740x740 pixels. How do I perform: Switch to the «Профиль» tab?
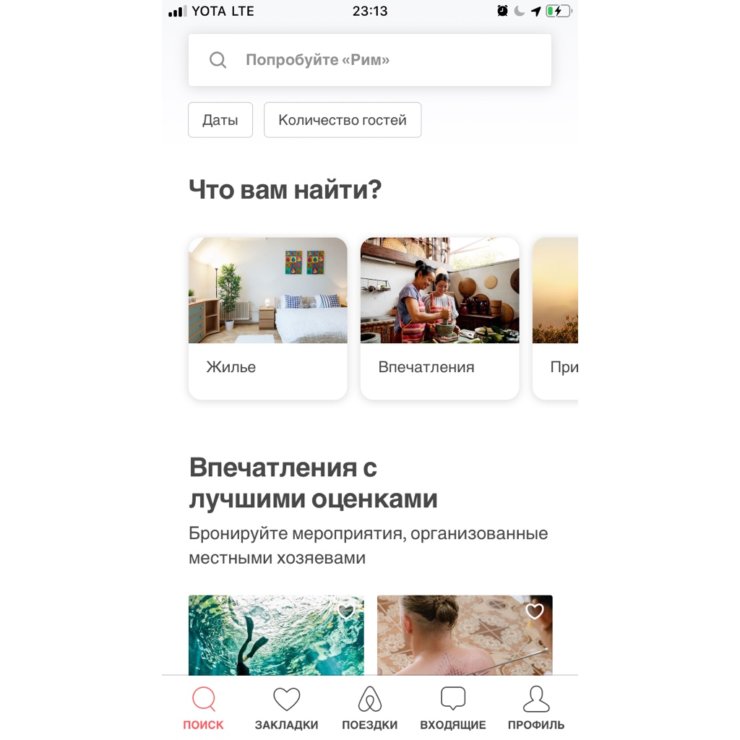536,709
